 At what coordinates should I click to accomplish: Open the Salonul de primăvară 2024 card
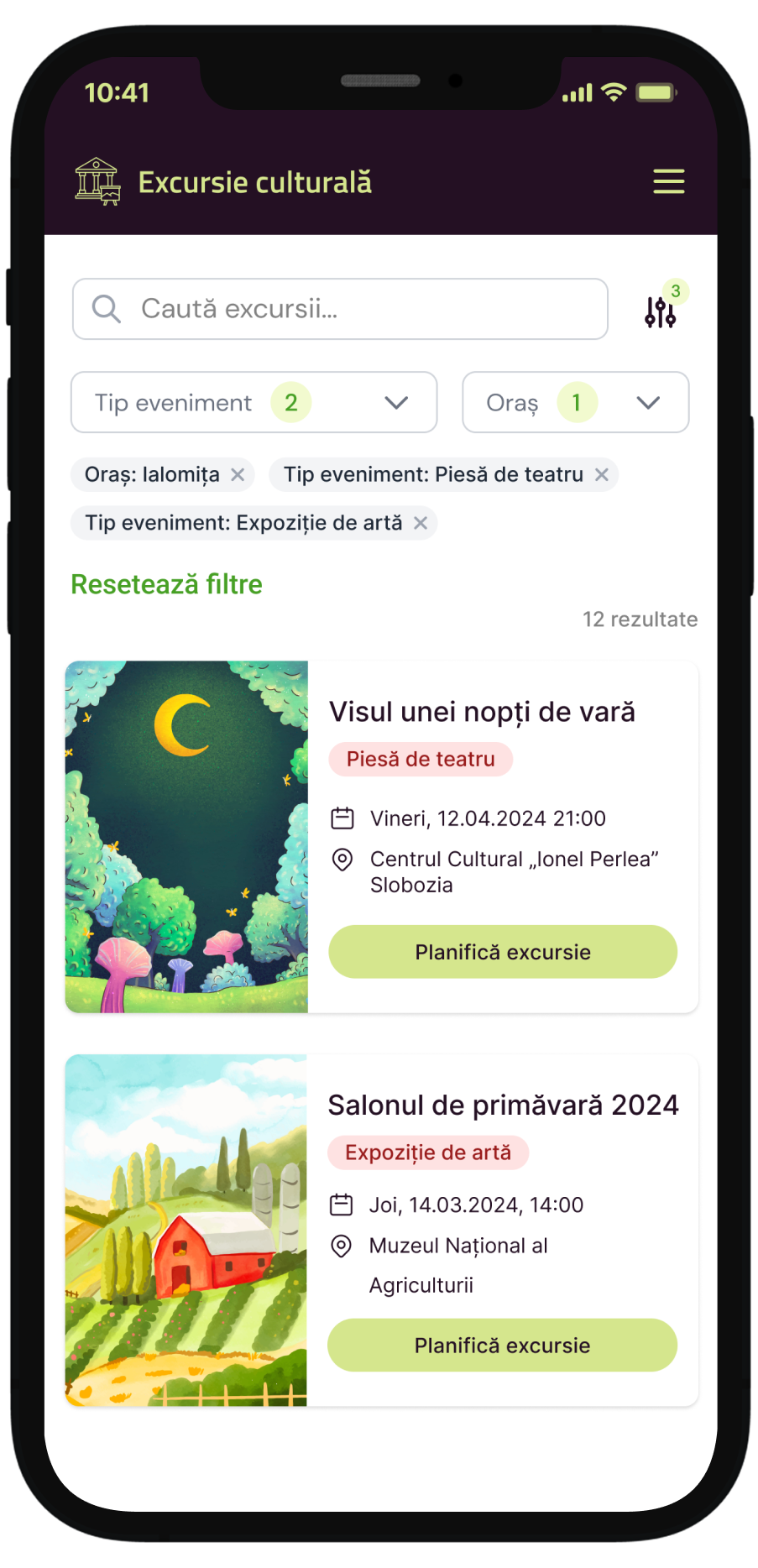click(x=502, y=1105)
